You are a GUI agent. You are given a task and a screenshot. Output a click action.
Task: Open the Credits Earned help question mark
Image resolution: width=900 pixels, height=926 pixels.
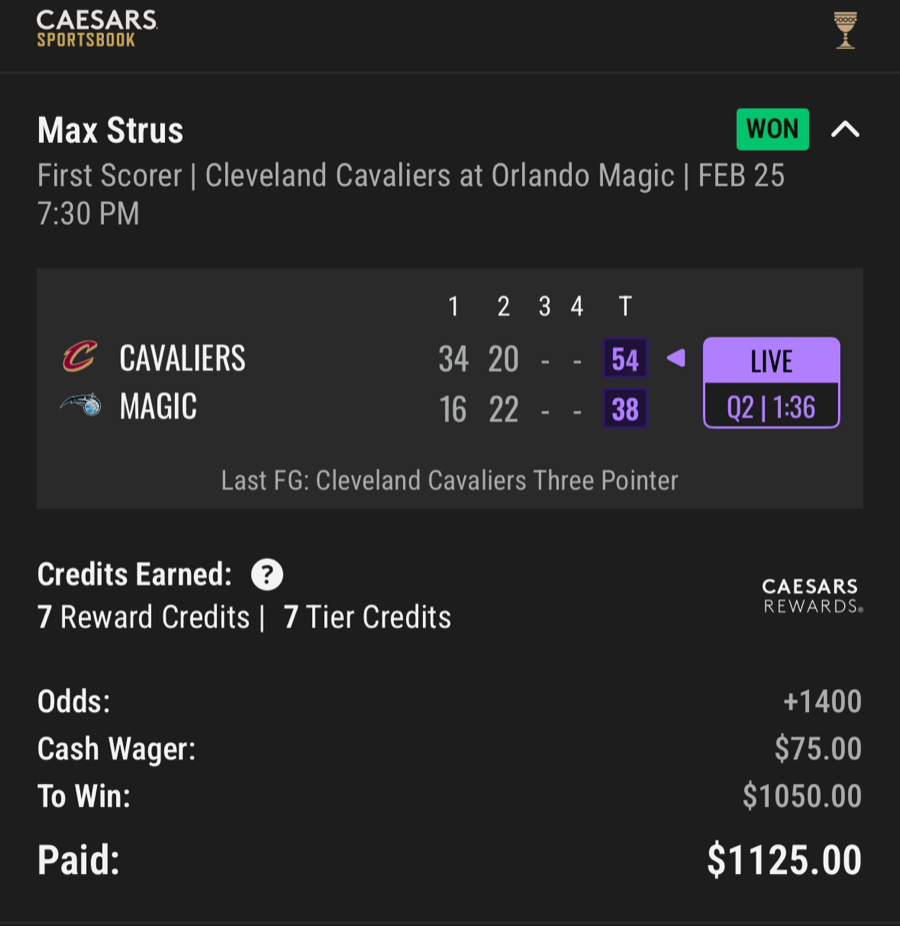pos(266,574)
